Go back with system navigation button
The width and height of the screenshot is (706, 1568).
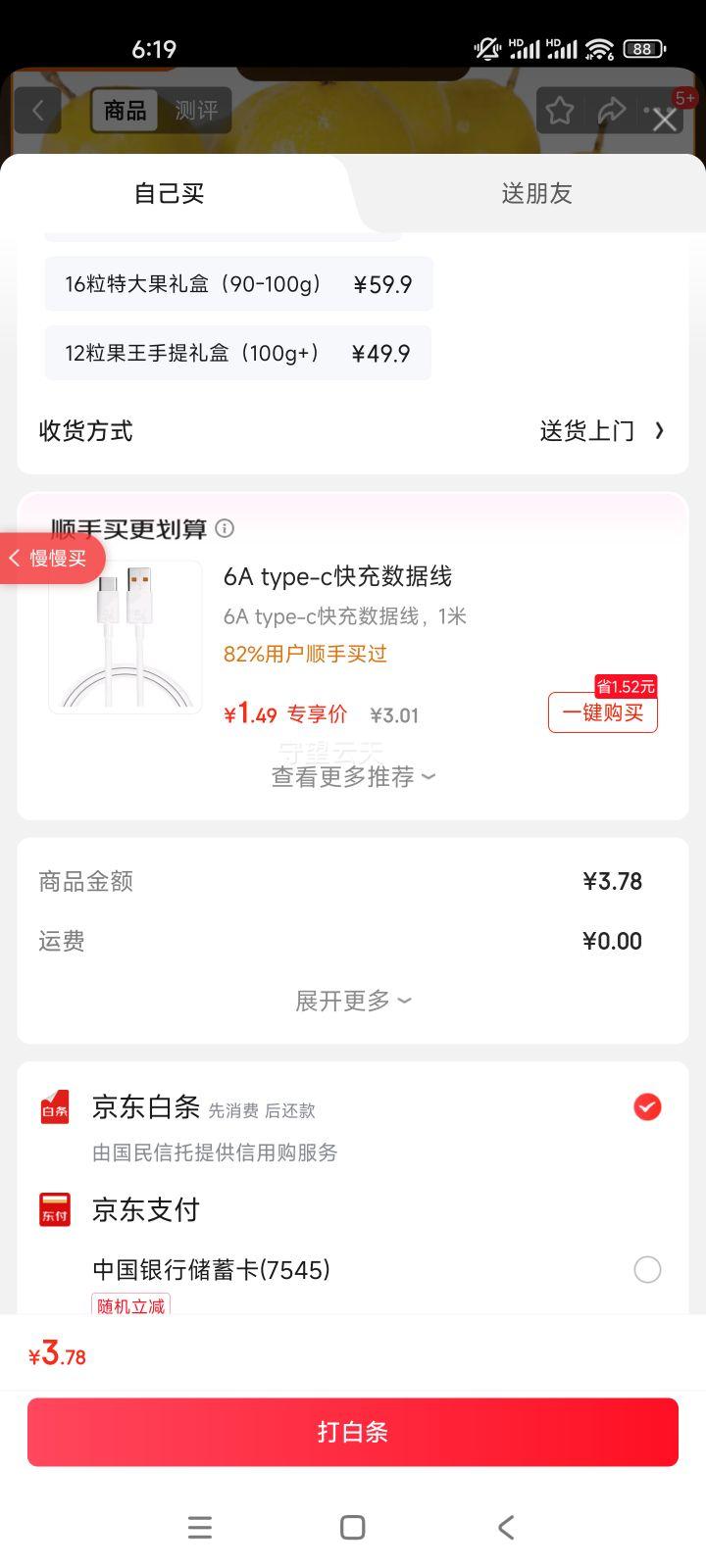pyautogui.click(x=506, y=1527)
